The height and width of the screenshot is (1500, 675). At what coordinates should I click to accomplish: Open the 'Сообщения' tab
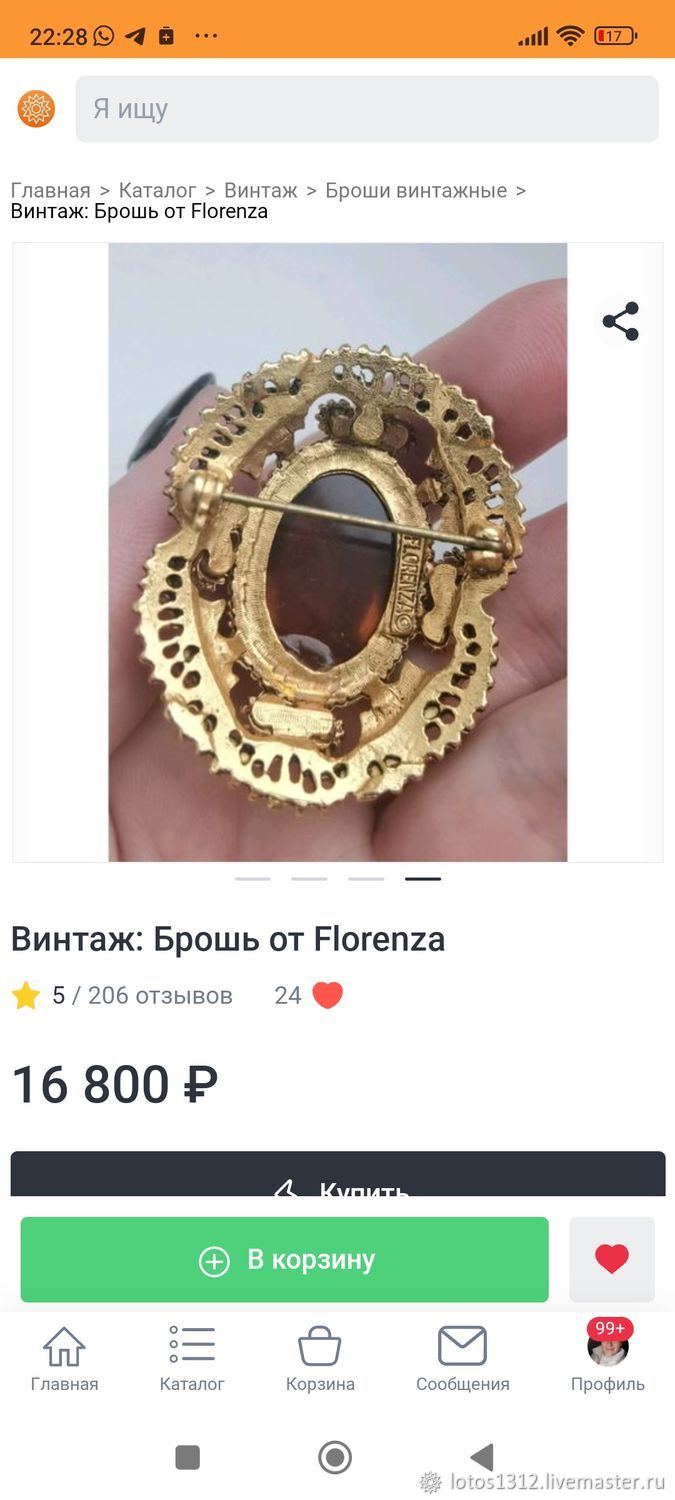coord(463,1360)
